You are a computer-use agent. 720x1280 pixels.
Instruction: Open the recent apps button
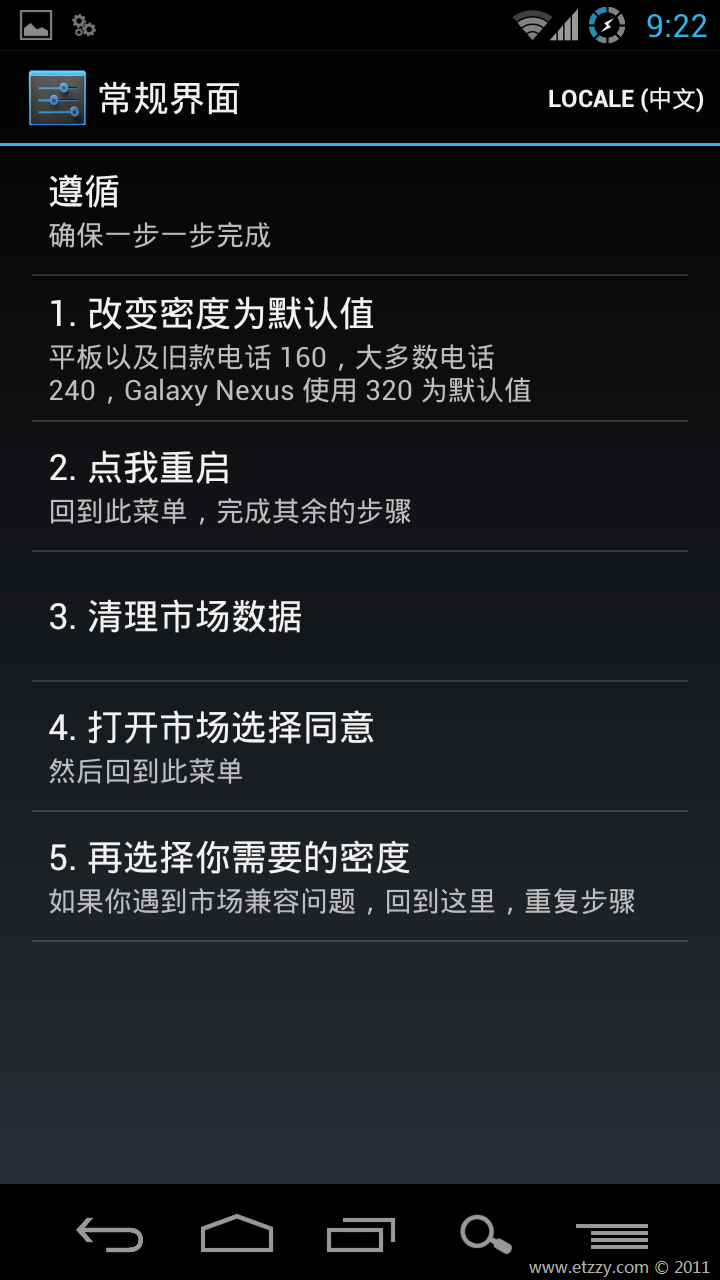361,1235
